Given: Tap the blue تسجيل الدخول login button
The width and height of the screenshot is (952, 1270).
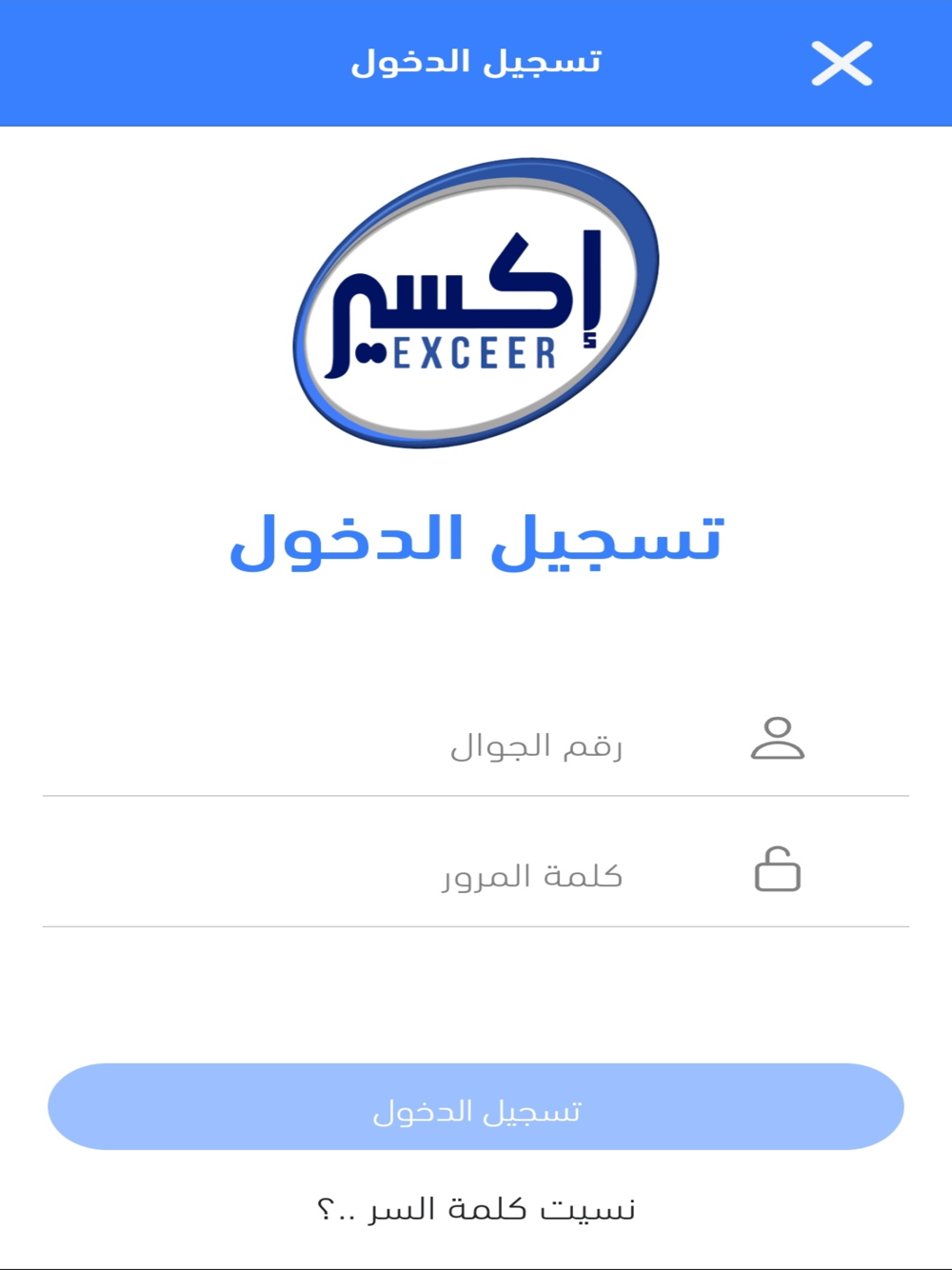Looking at the screenshot, I should (x=476, y=1106).
